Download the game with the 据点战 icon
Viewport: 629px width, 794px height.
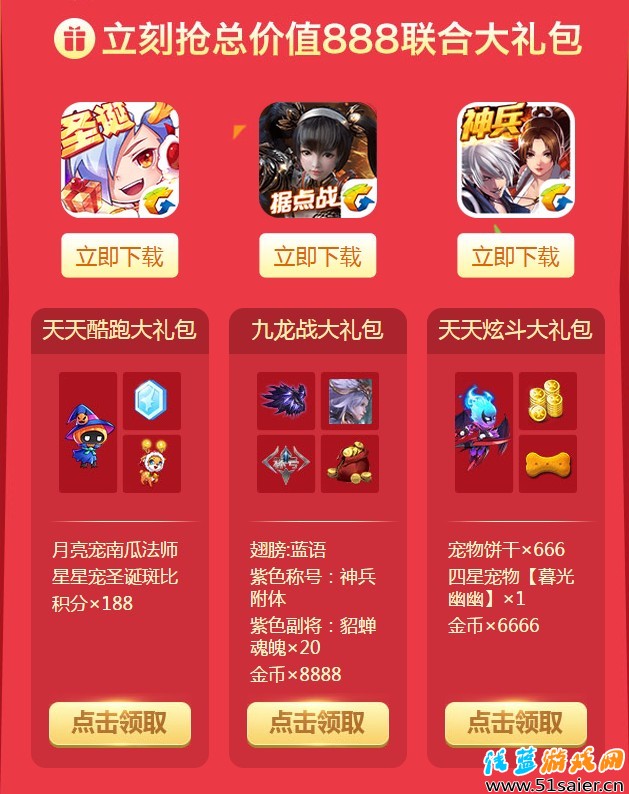tap(318, 256)
